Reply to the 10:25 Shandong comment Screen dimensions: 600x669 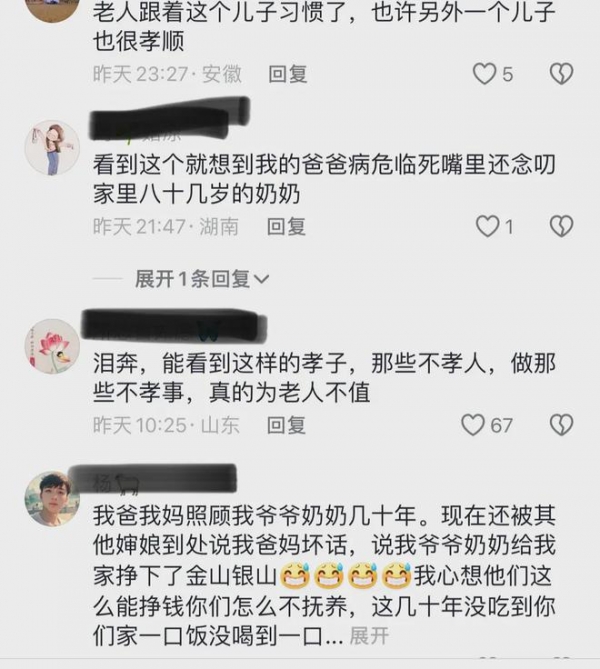tap(287, 425)
